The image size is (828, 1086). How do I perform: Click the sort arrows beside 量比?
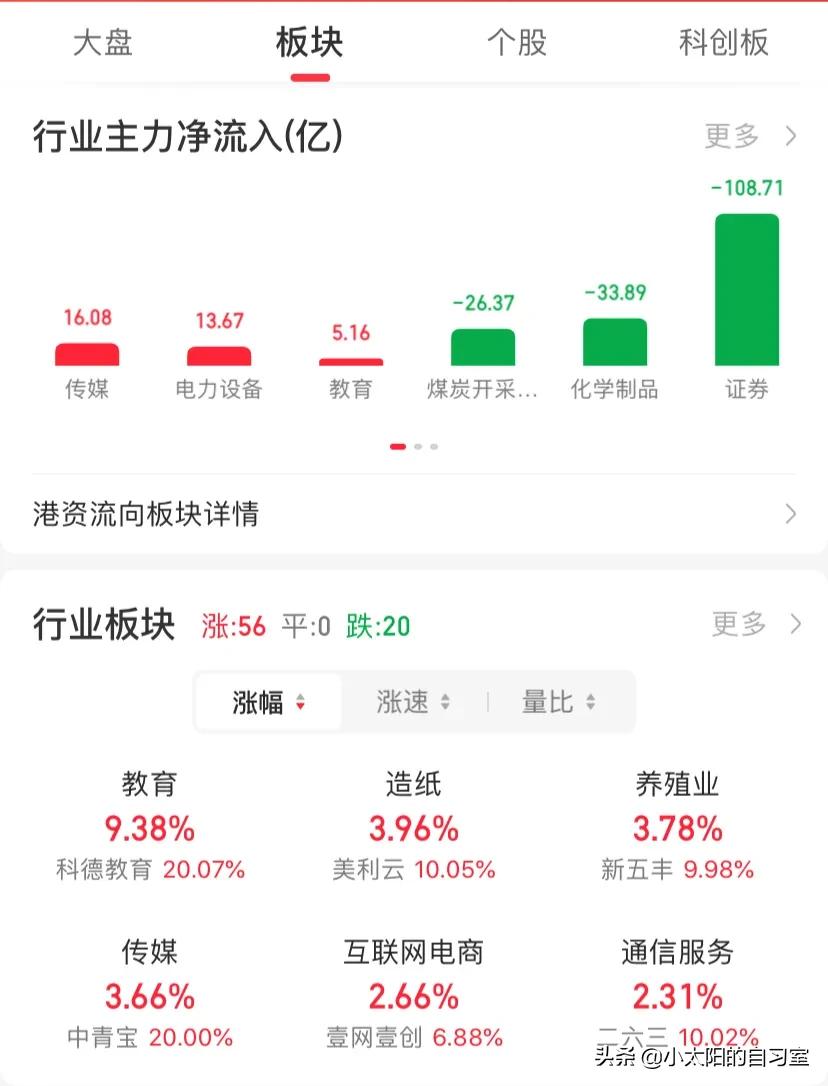(x=590, y=702)
